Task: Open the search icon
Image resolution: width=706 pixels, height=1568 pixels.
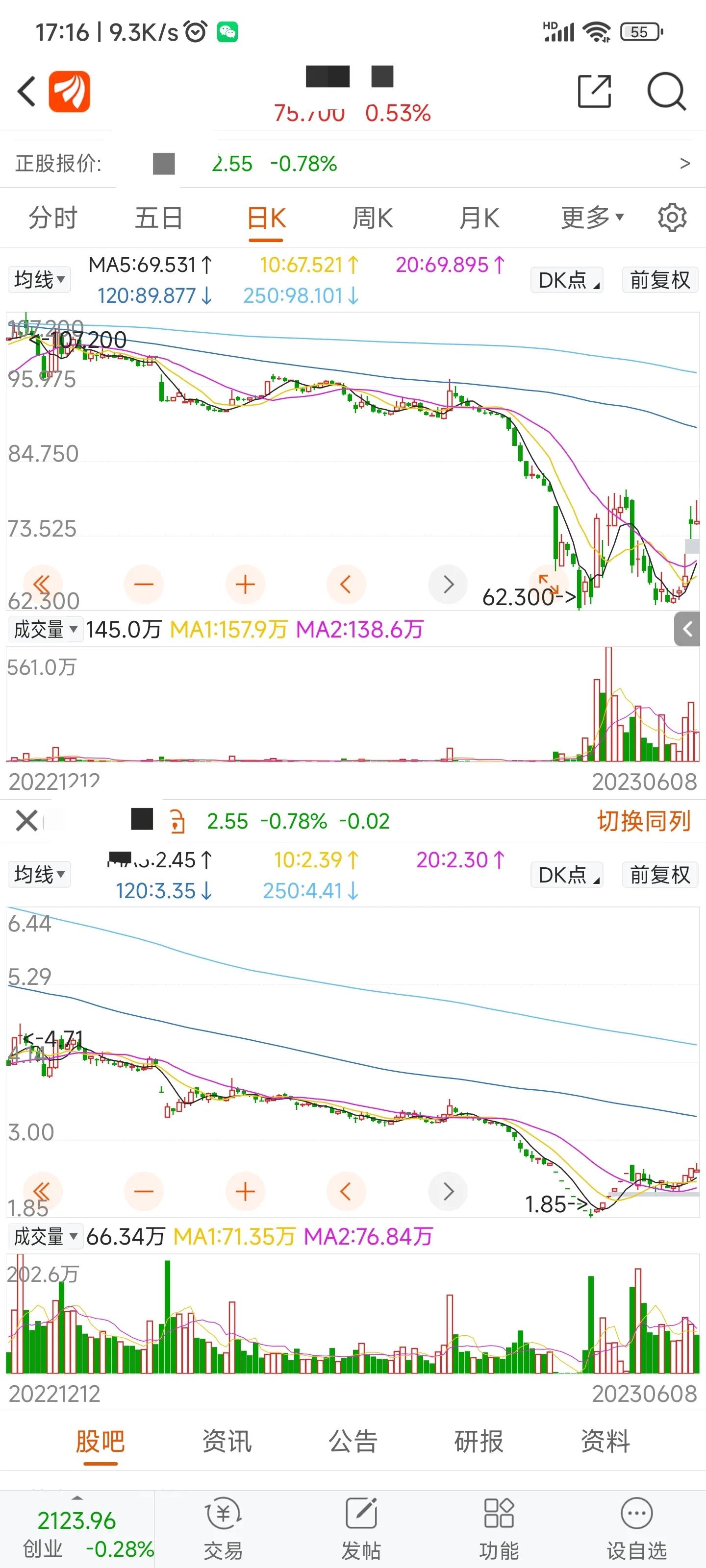Action: (666, 91)
